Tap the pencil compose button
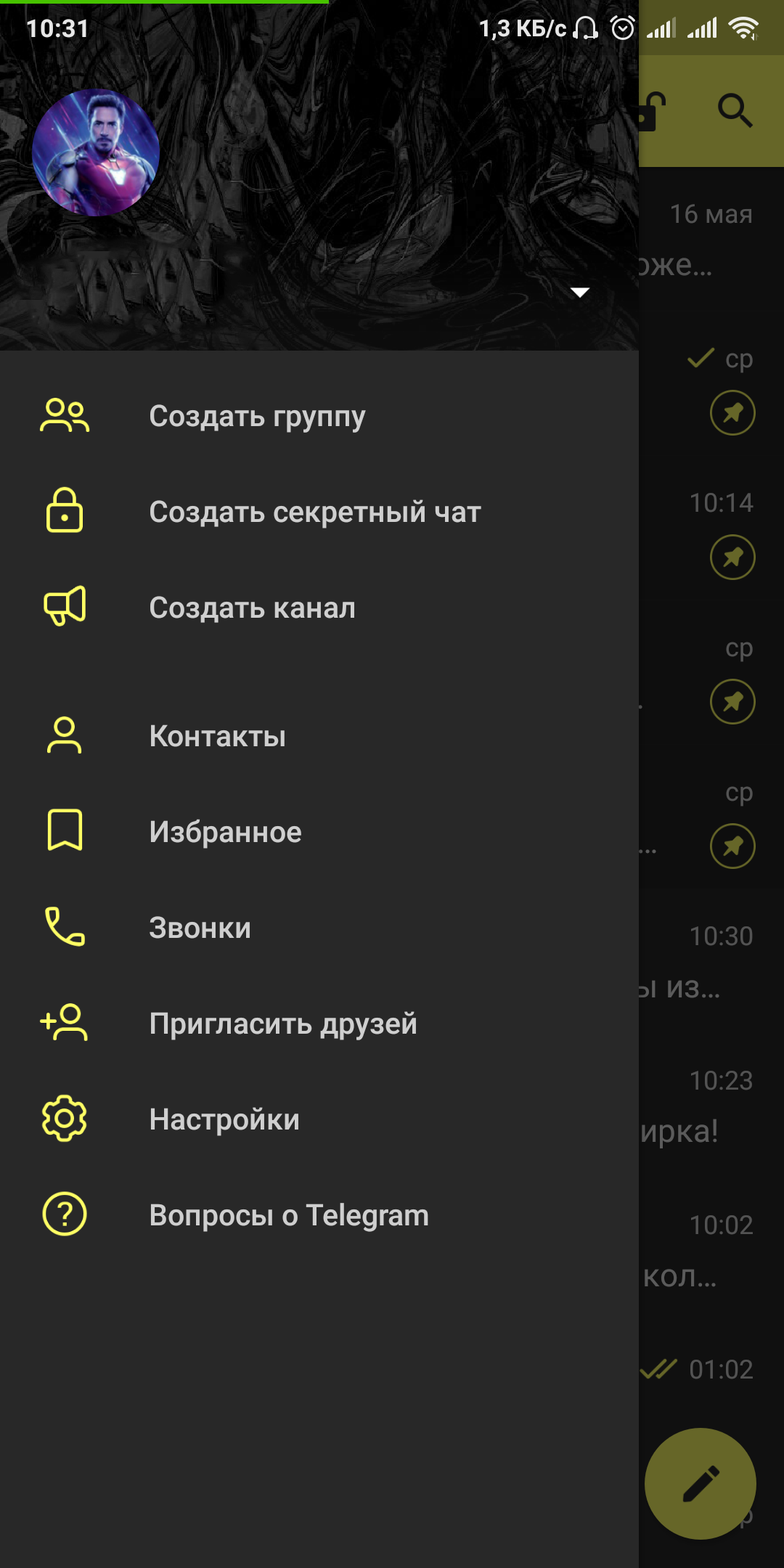Image resolution: width=784 pixels, height=1568 pixels. [701, 1484]
